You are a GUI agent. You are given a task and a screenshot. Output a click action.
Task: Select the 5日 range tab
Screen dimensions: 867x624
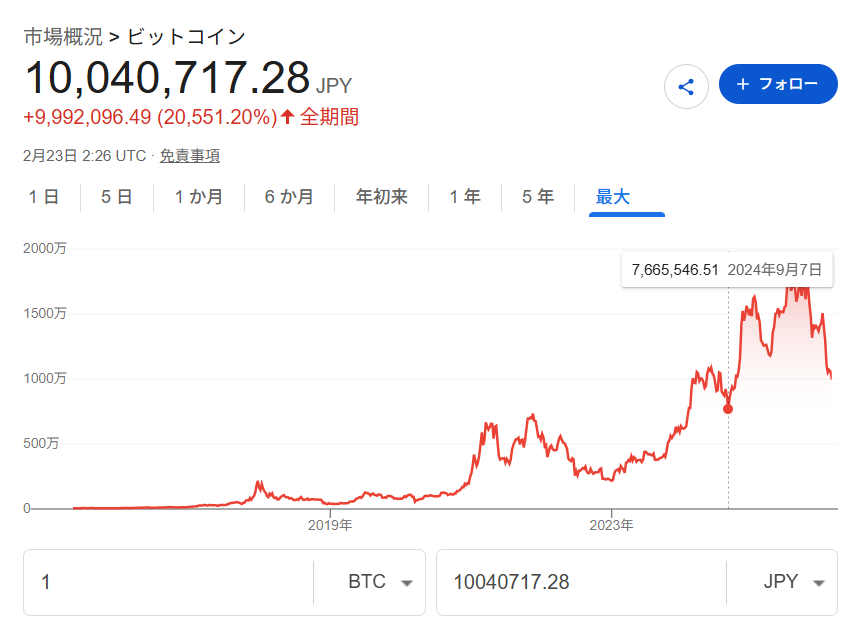[x=117, y=197]
